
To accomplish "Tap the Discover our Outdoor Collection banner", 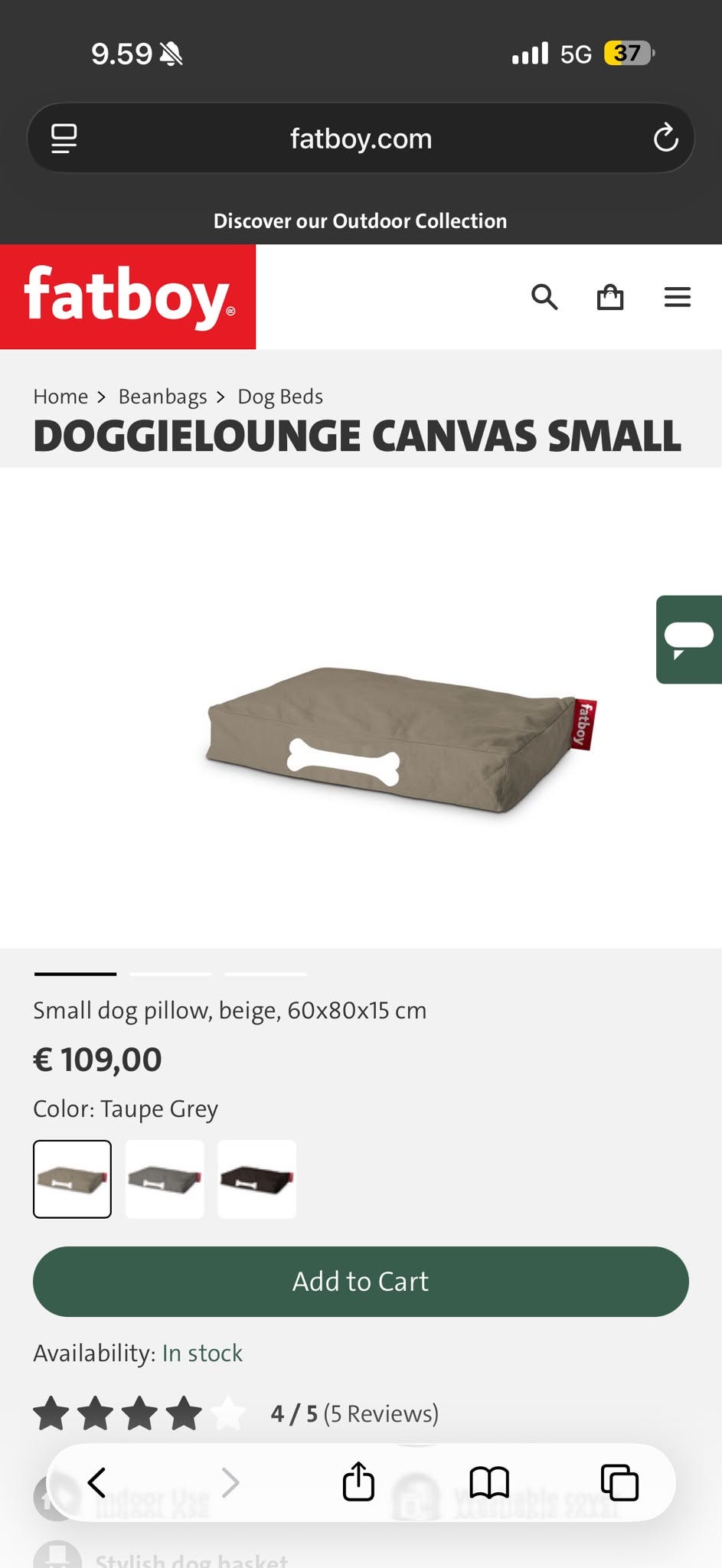I will (x=361, y=221).
